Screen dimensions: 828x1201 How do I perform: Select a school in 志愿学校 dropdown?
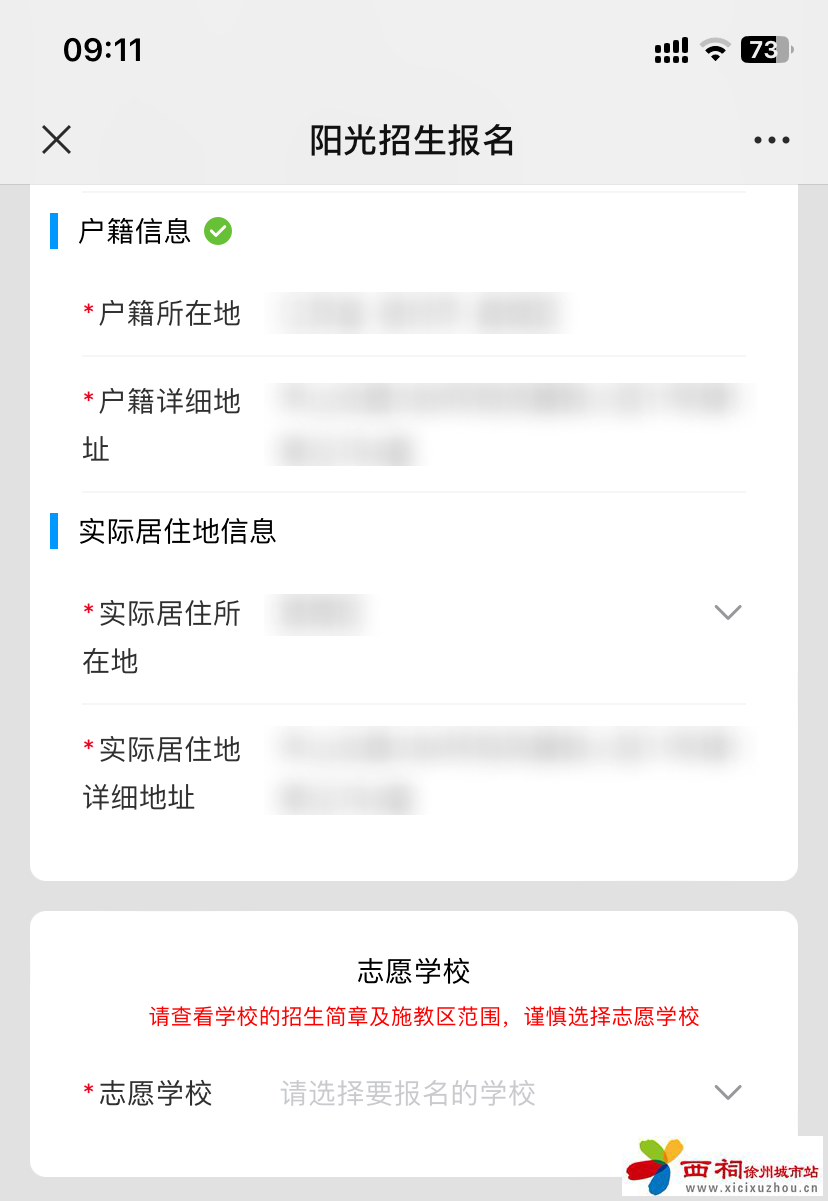[x=500, y=1093]
